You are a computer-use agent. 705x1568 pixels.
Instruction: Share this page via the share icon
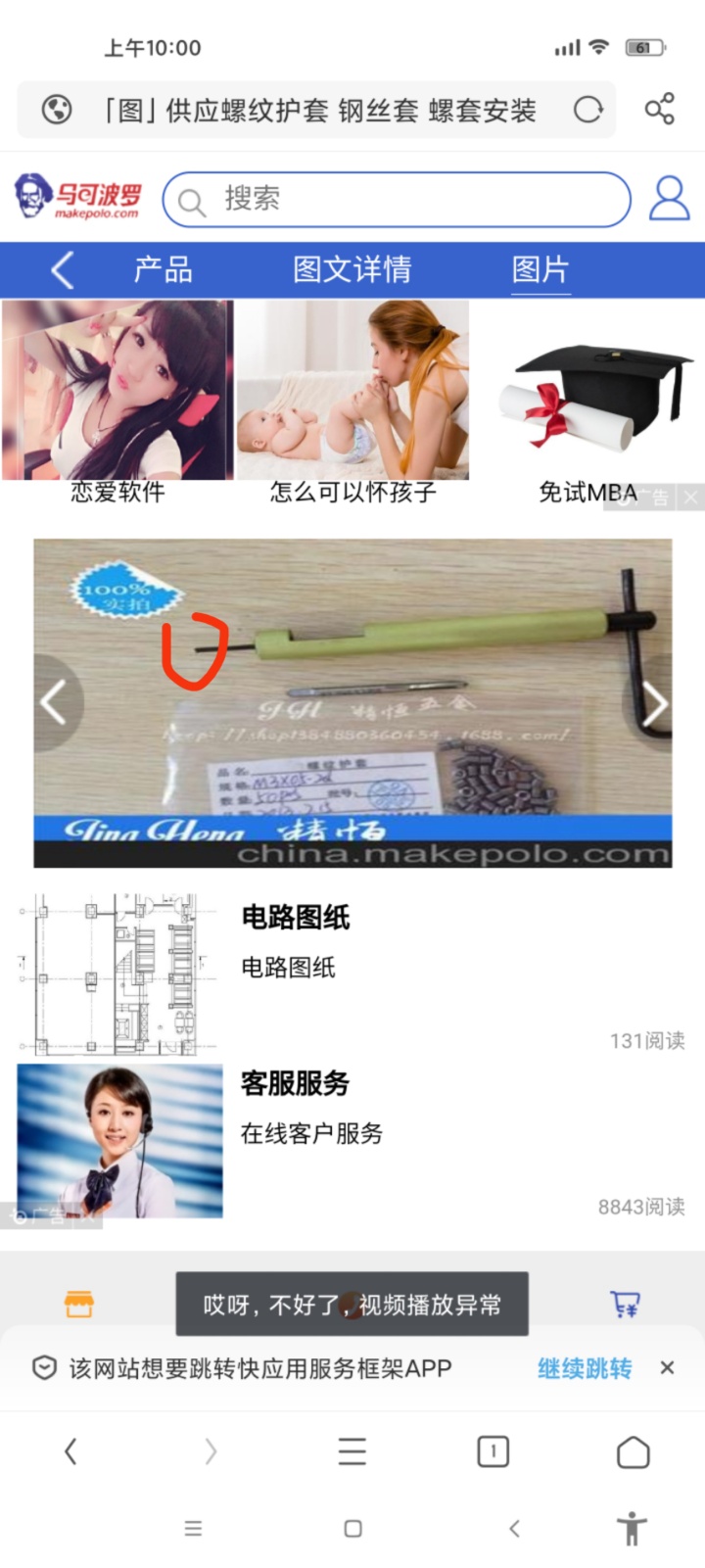point(659,109)
